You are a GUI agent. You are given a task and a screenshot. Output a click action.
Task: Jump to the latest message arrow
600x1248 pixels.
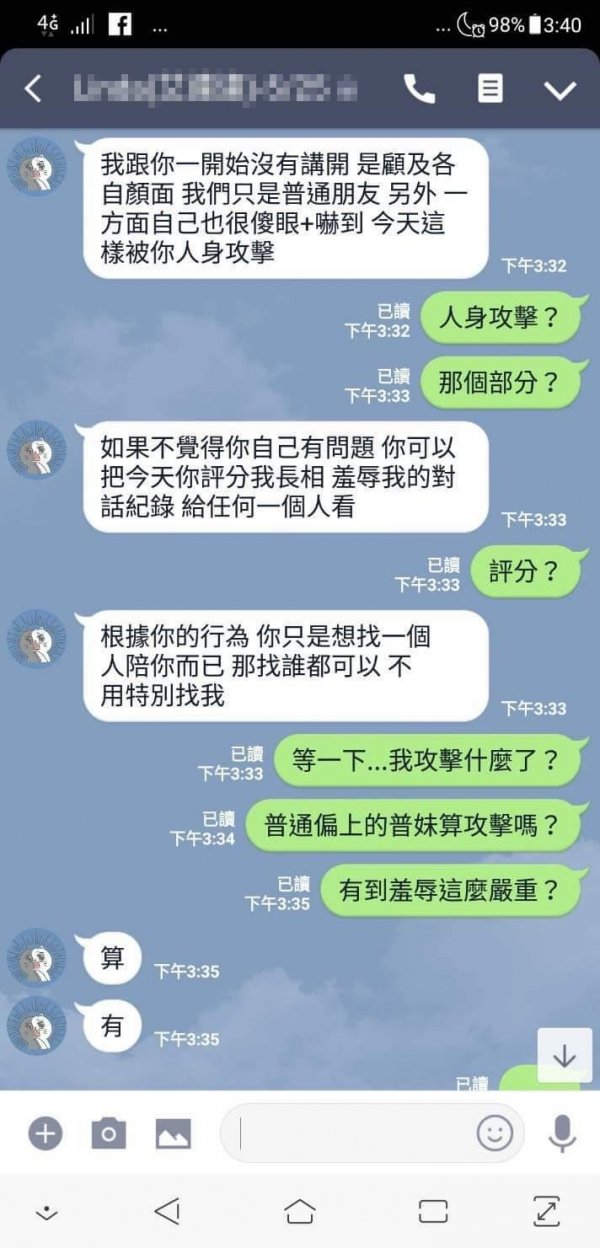pyautogui.click(x=564, y=1056)
